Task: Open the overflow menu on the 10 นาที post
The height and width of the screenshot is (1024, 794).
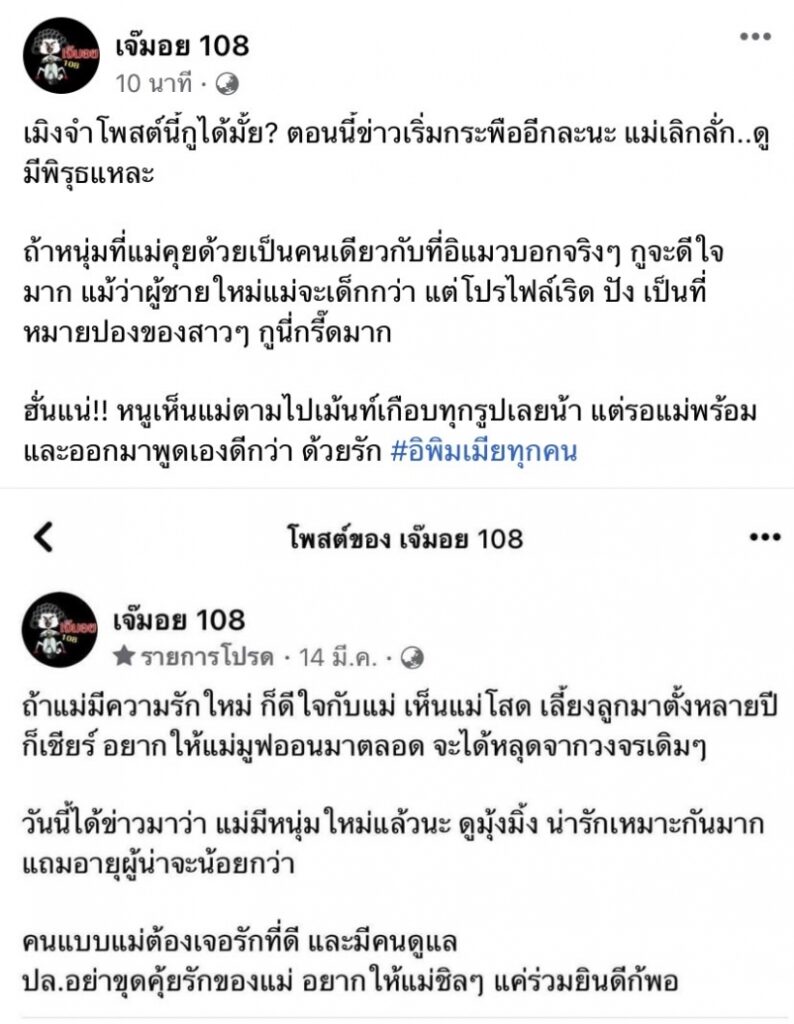Action: (755, 38)
